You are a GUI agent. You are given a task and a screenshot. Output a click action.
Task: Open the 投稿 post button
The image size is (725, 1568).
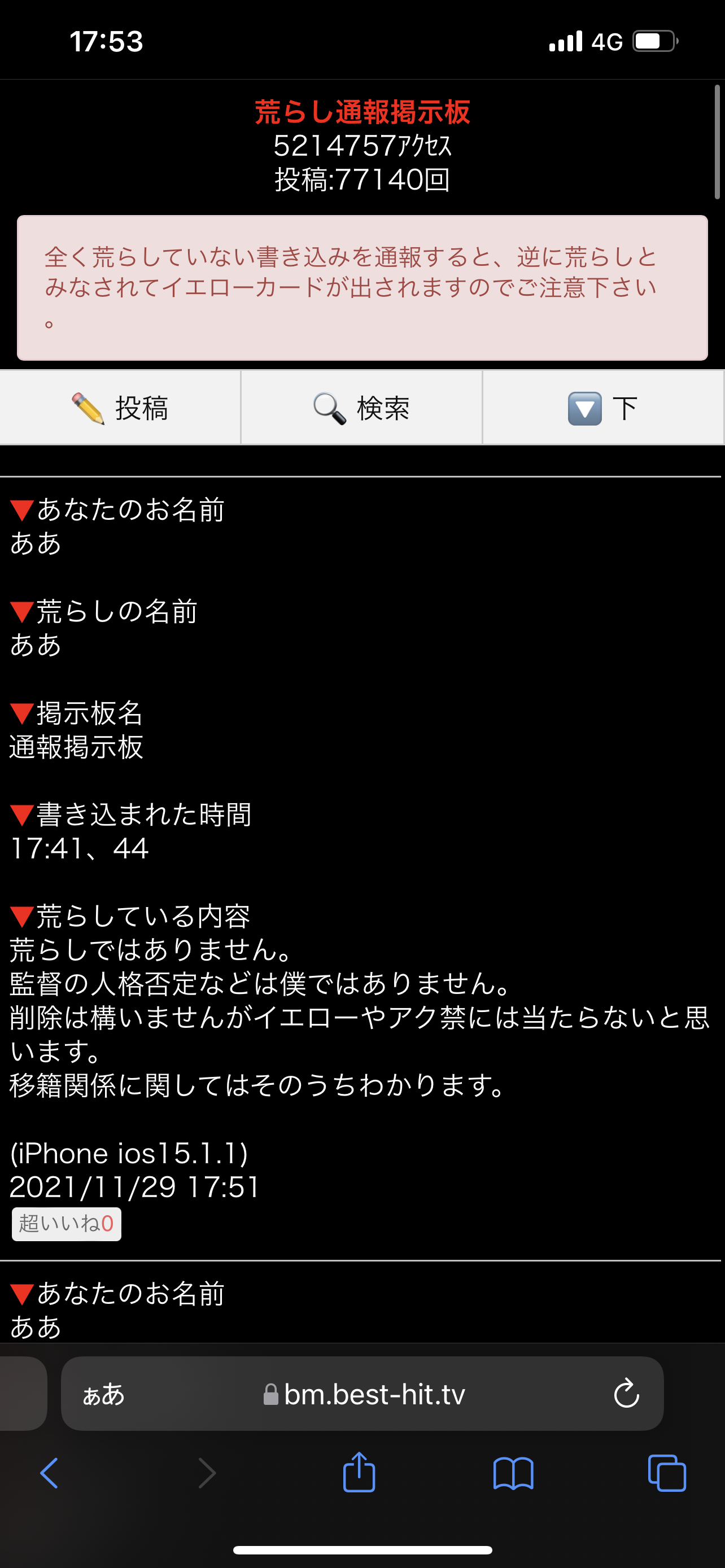(x=120, y=408)
